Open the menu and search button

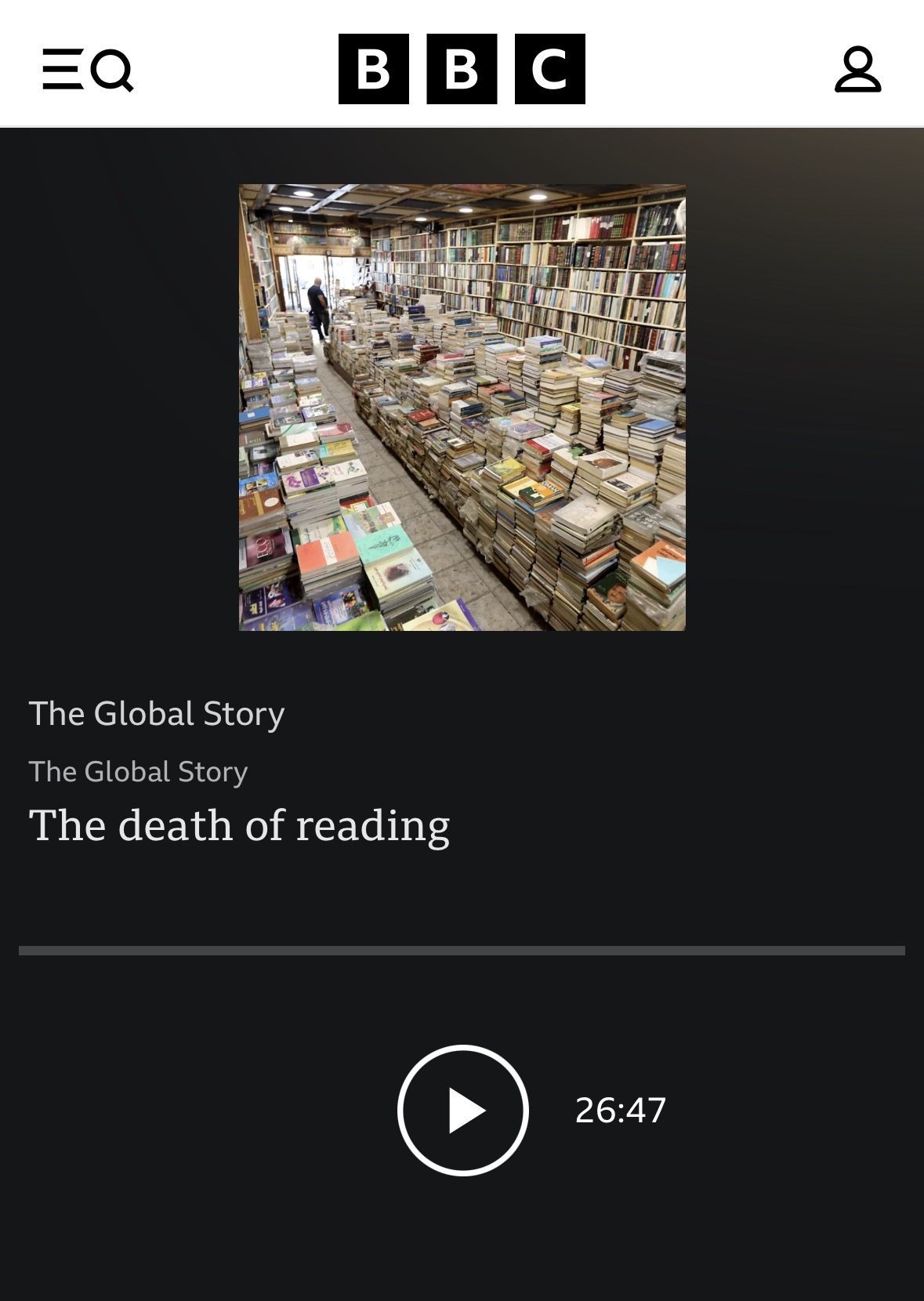click(88, 70)
